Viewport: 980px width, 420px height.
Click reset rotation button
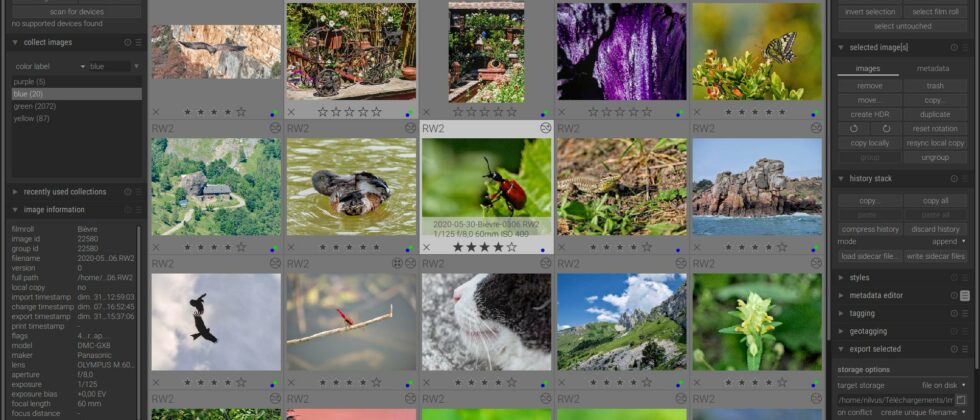[x=936, y=129]
